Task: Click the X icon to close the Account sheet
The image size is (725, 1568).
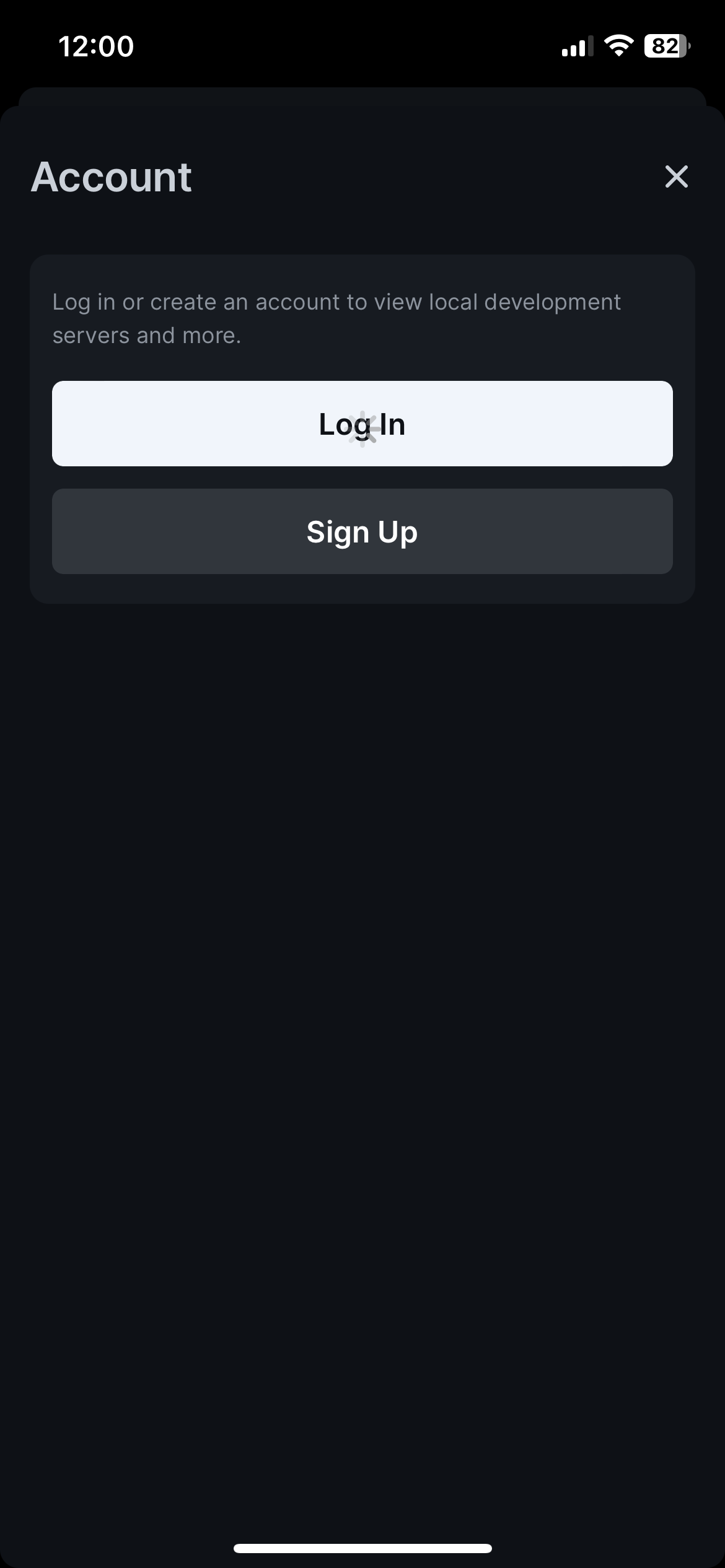Action: [x=676, y=177]
